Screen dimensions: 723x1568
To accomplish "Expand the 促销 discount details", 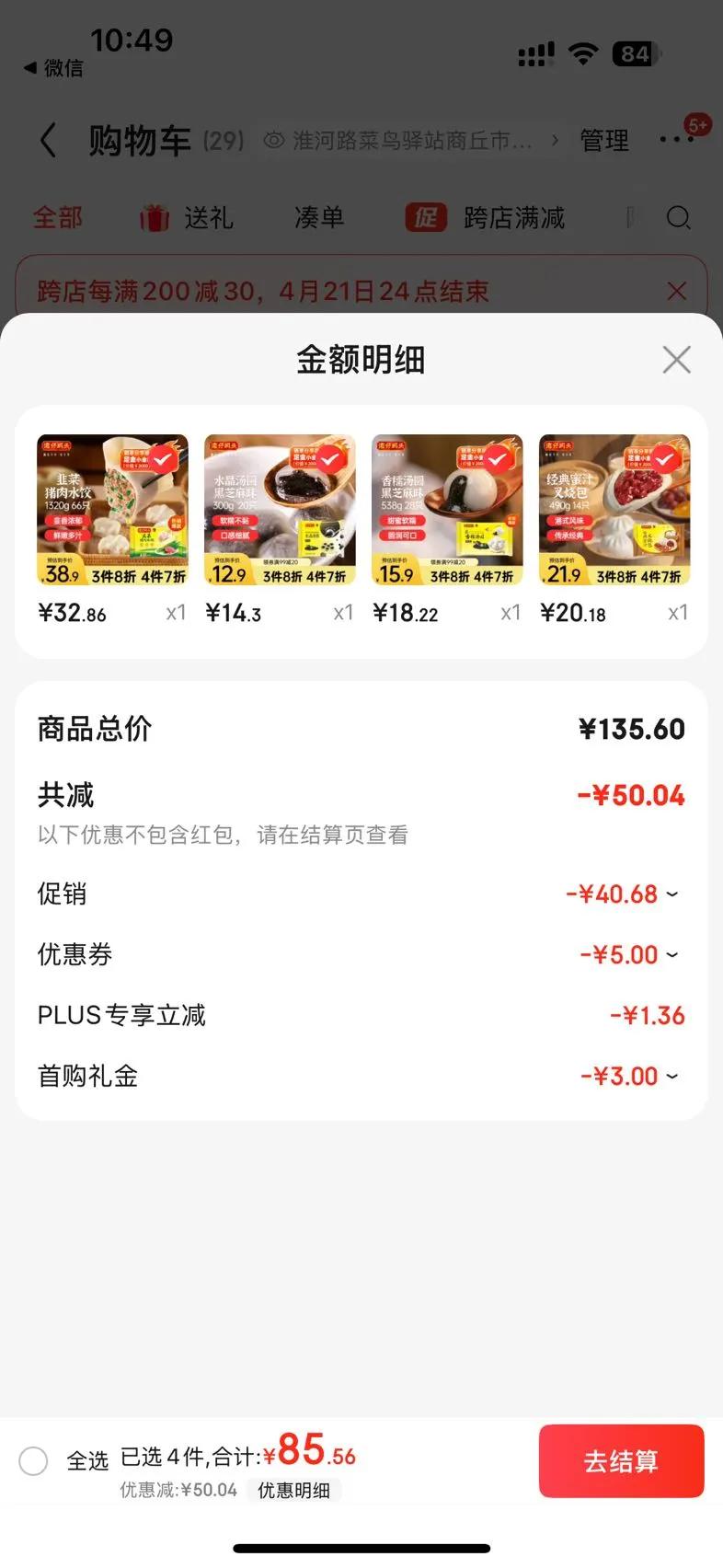I will pyautogui.click(x=623, y=894).
